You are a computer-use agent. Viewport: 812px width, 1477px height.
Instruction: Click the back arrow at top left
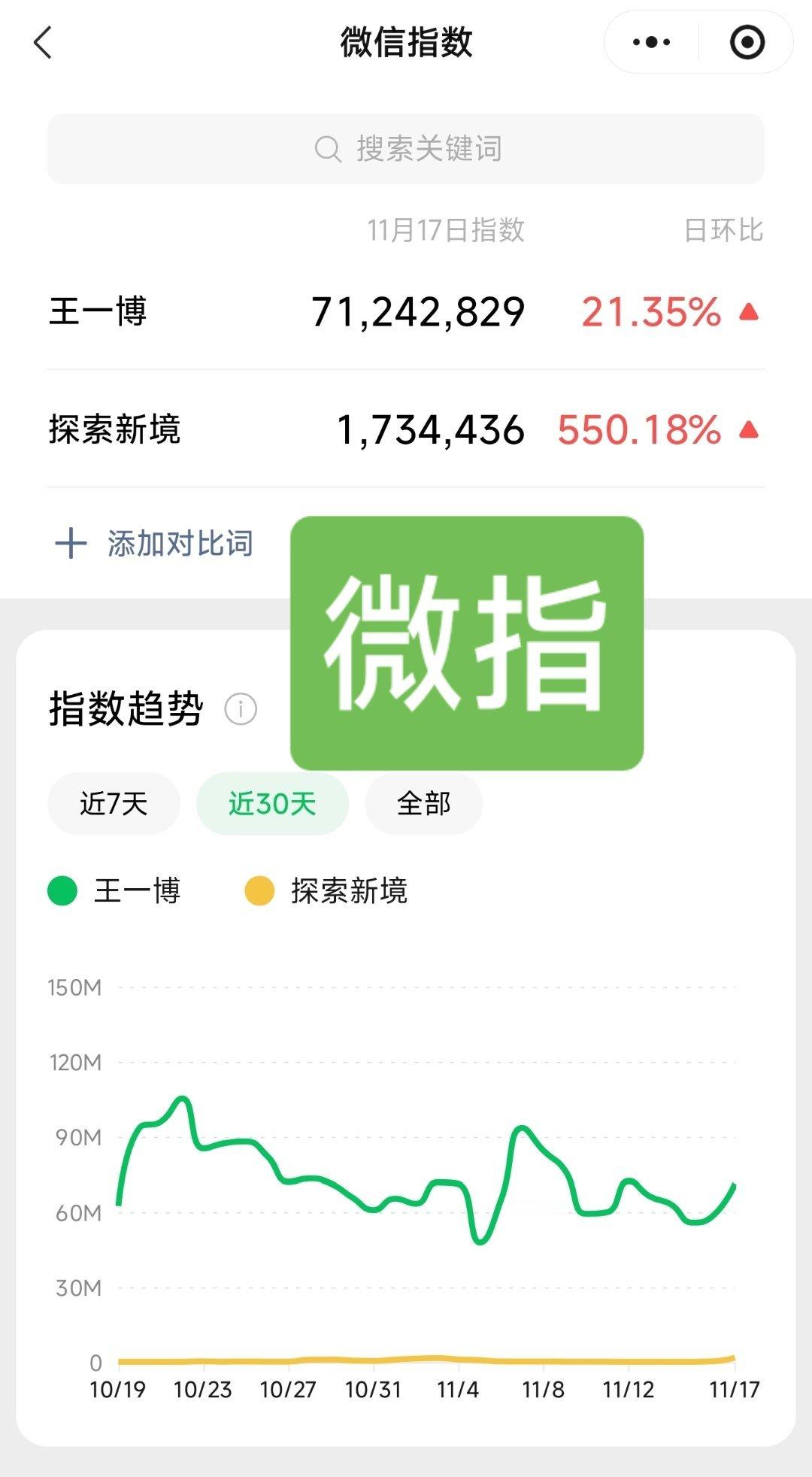[x=43, y=43]
